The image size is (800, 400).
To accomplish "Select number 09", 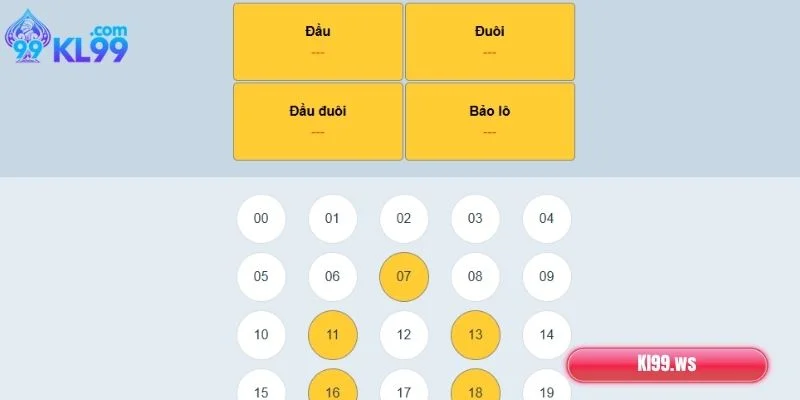I will (x=547, y=277).
